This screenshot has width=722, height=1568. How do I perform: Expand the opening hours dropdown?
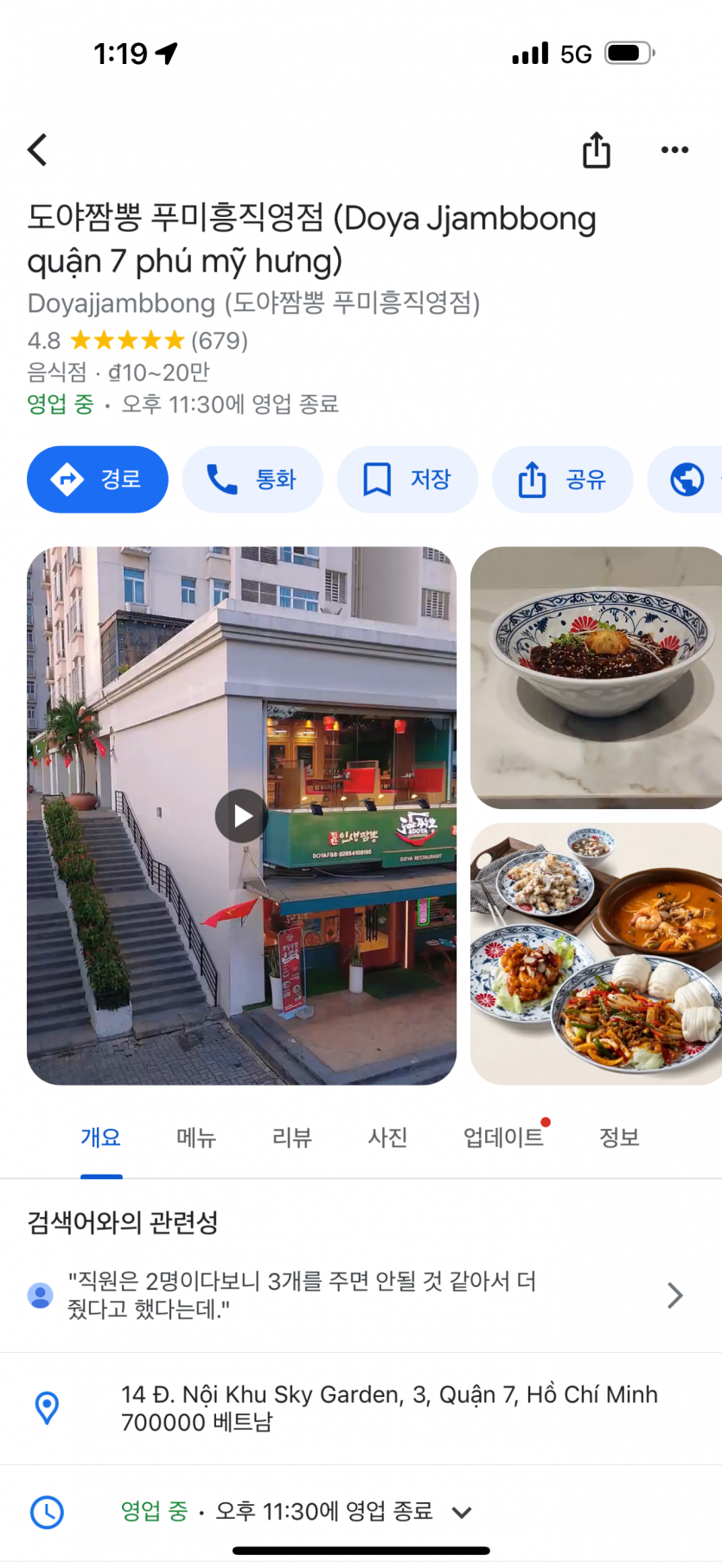pos(462,1512)
